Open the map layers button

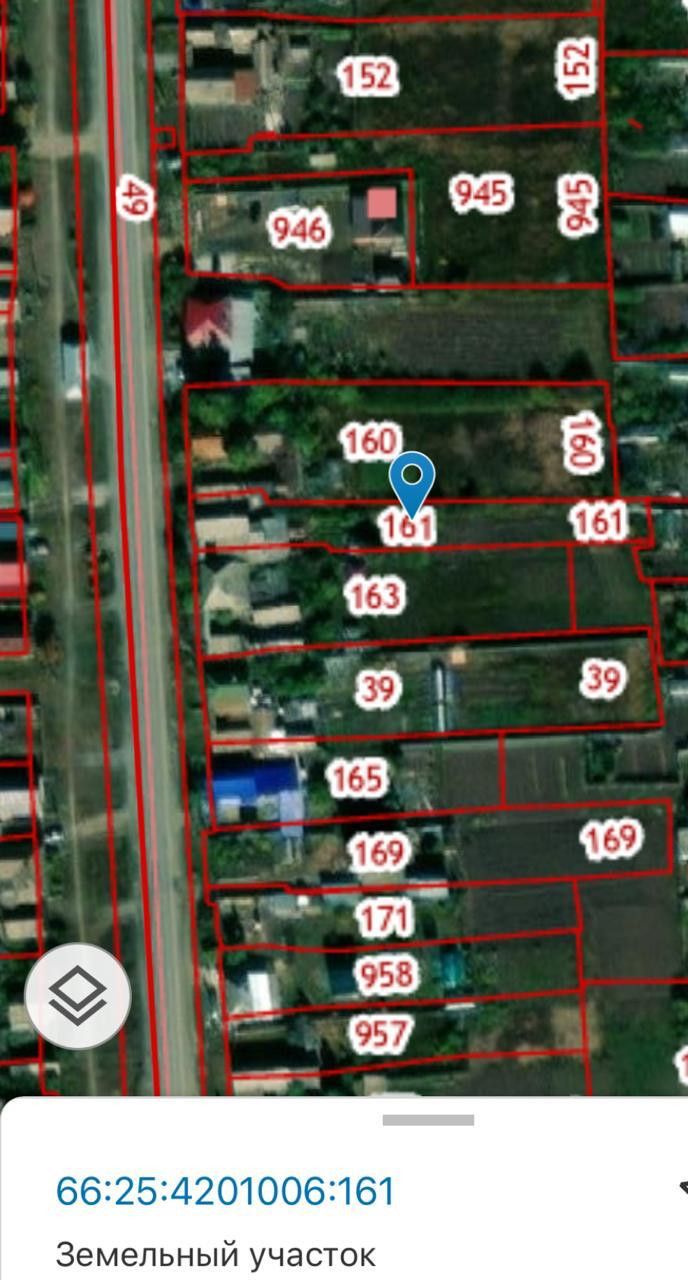click(x=78, y=996)
